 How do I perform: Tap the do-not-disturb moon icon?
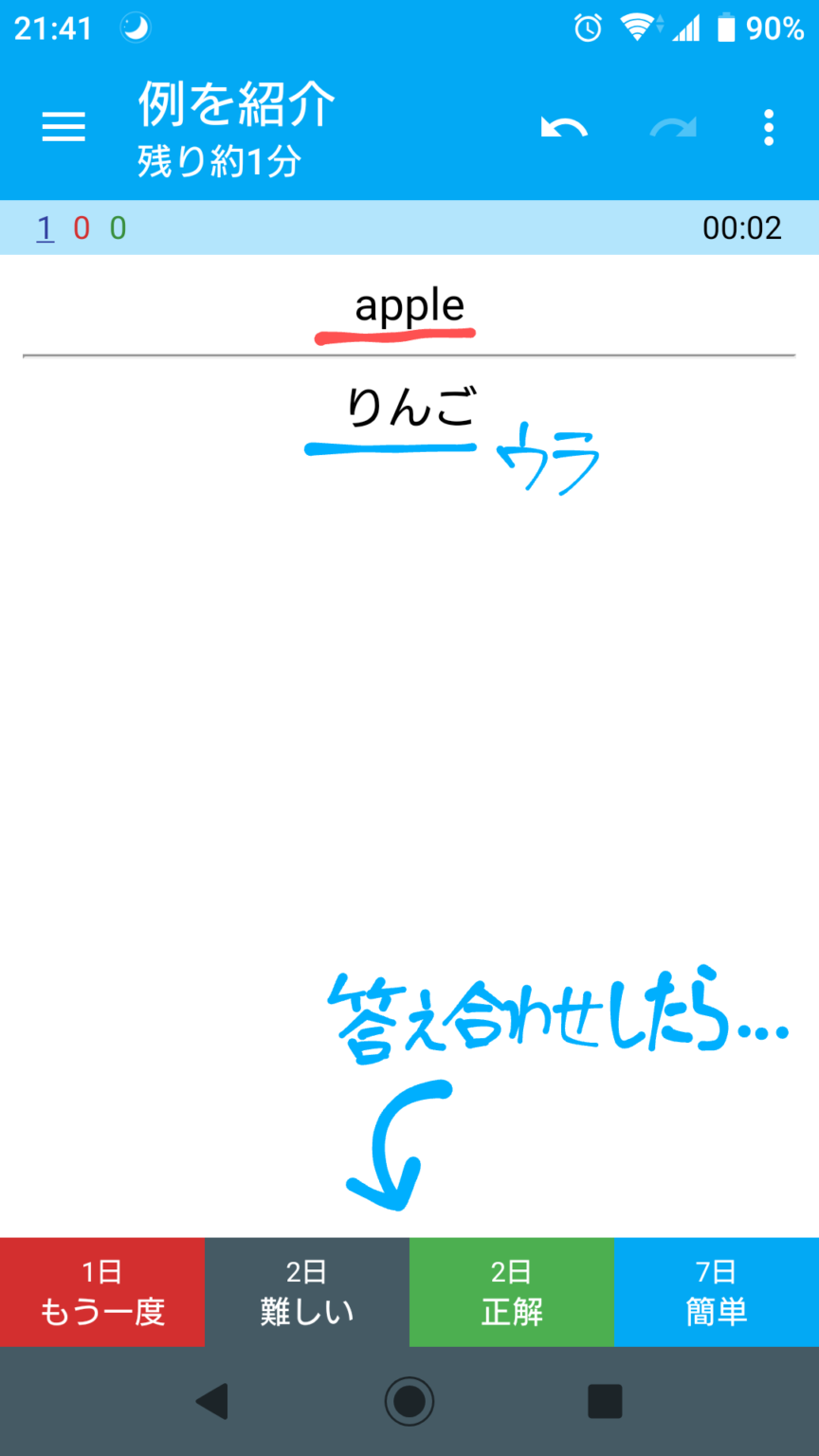coord(135,28)
